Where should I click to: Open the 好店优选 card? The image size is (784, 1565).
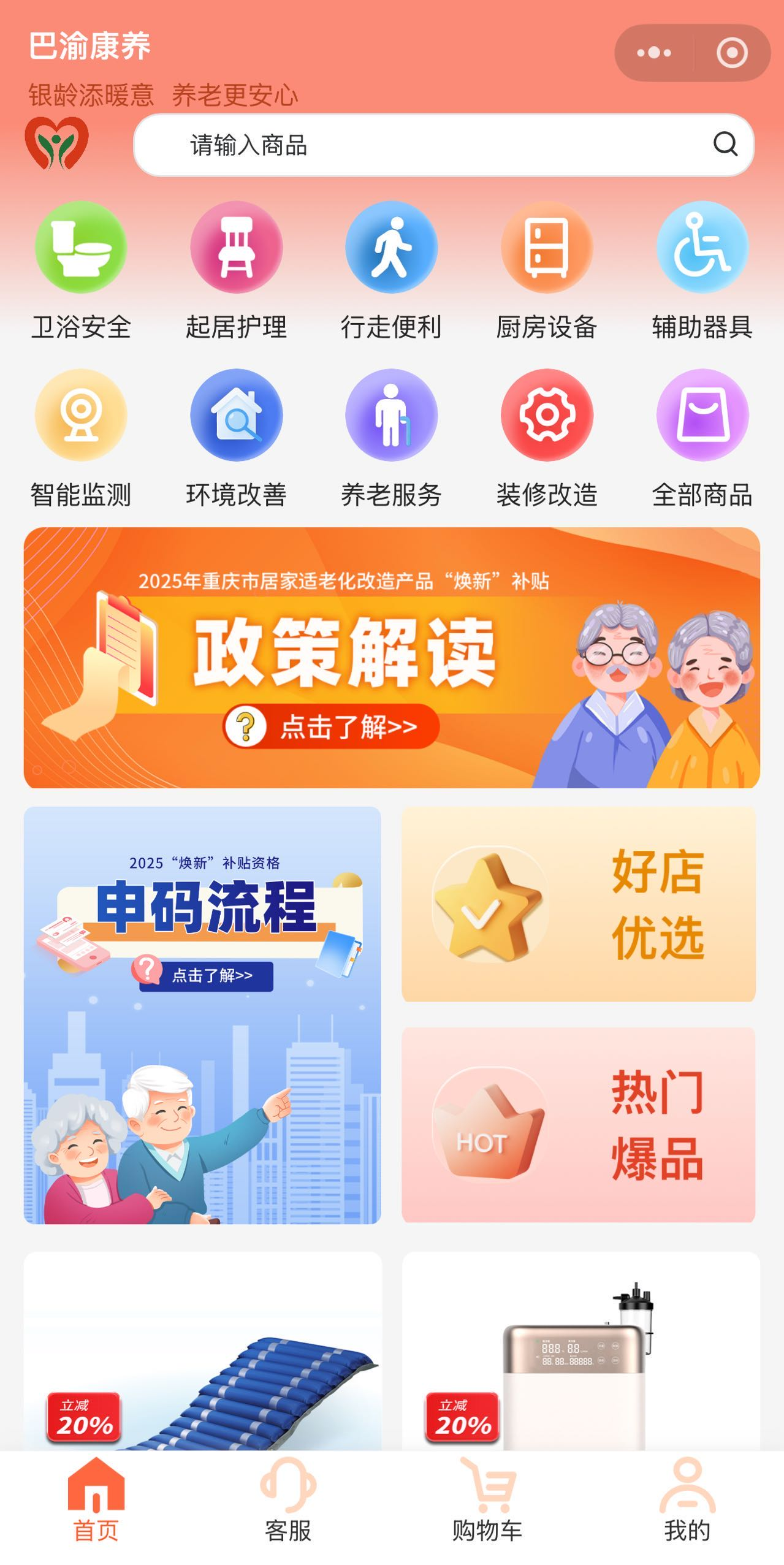point(578,904)
